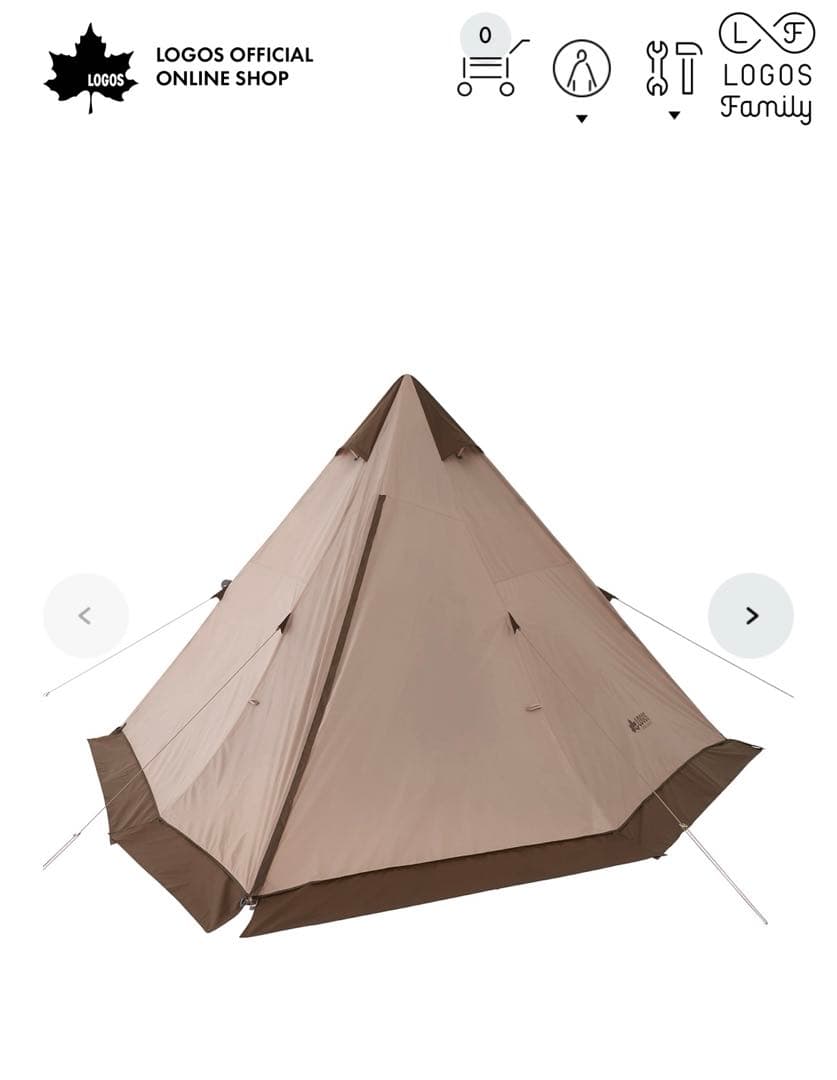
Task: Open the LOGOS Official Online Shop home
Action: click(178, 67)
